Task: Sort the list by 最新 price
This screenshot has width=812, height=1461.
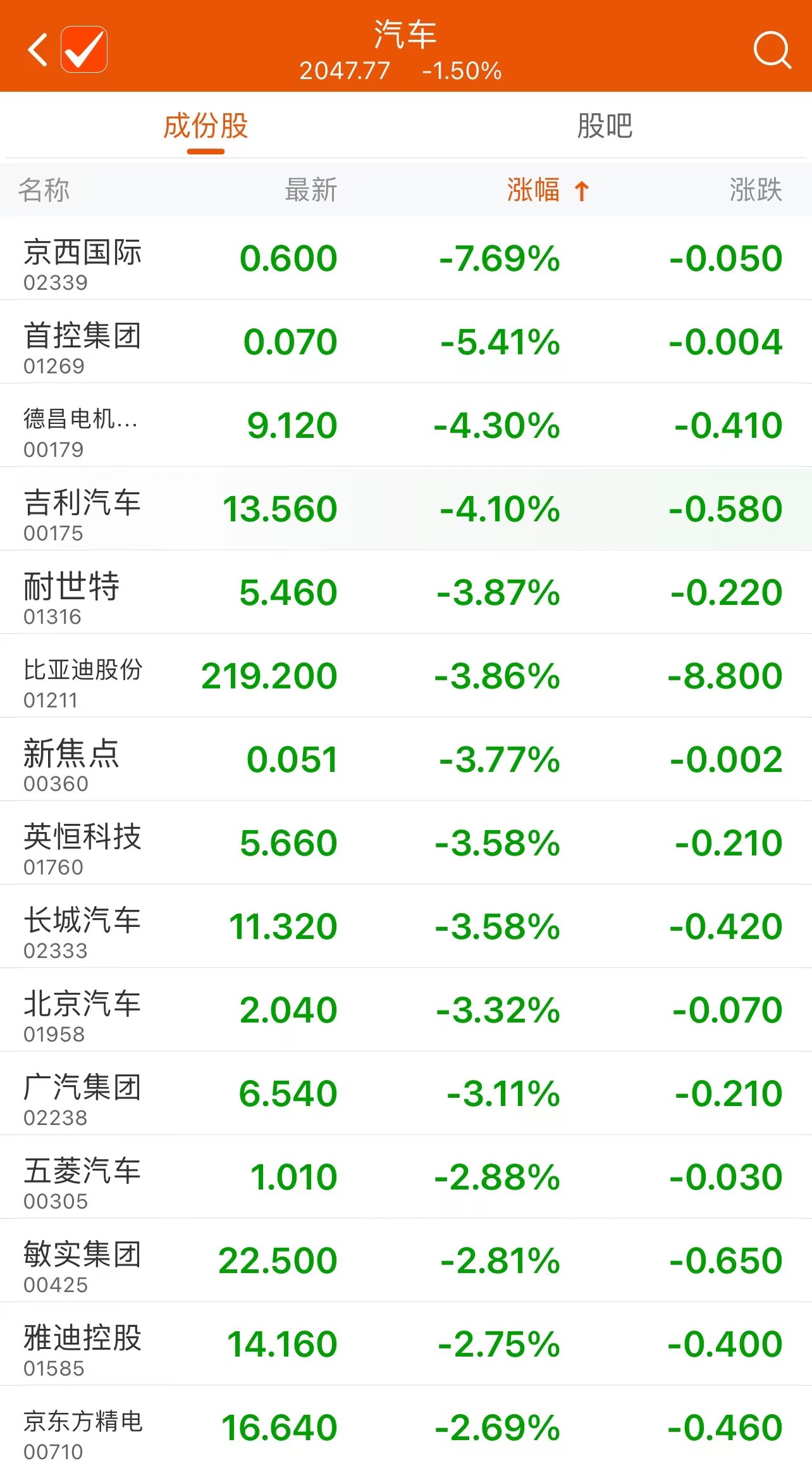Action: [x=311, y=190]
